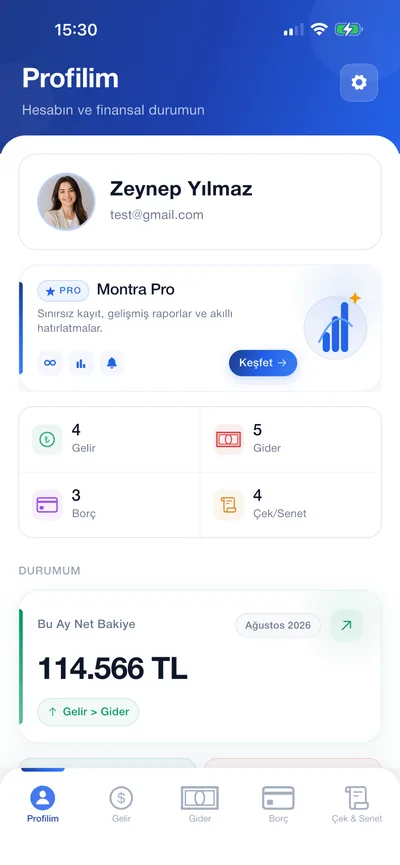Viewport: 400px width, 865px height.
Task: Tap the green arrow icon on balance card
Action: tap(346, 626)
